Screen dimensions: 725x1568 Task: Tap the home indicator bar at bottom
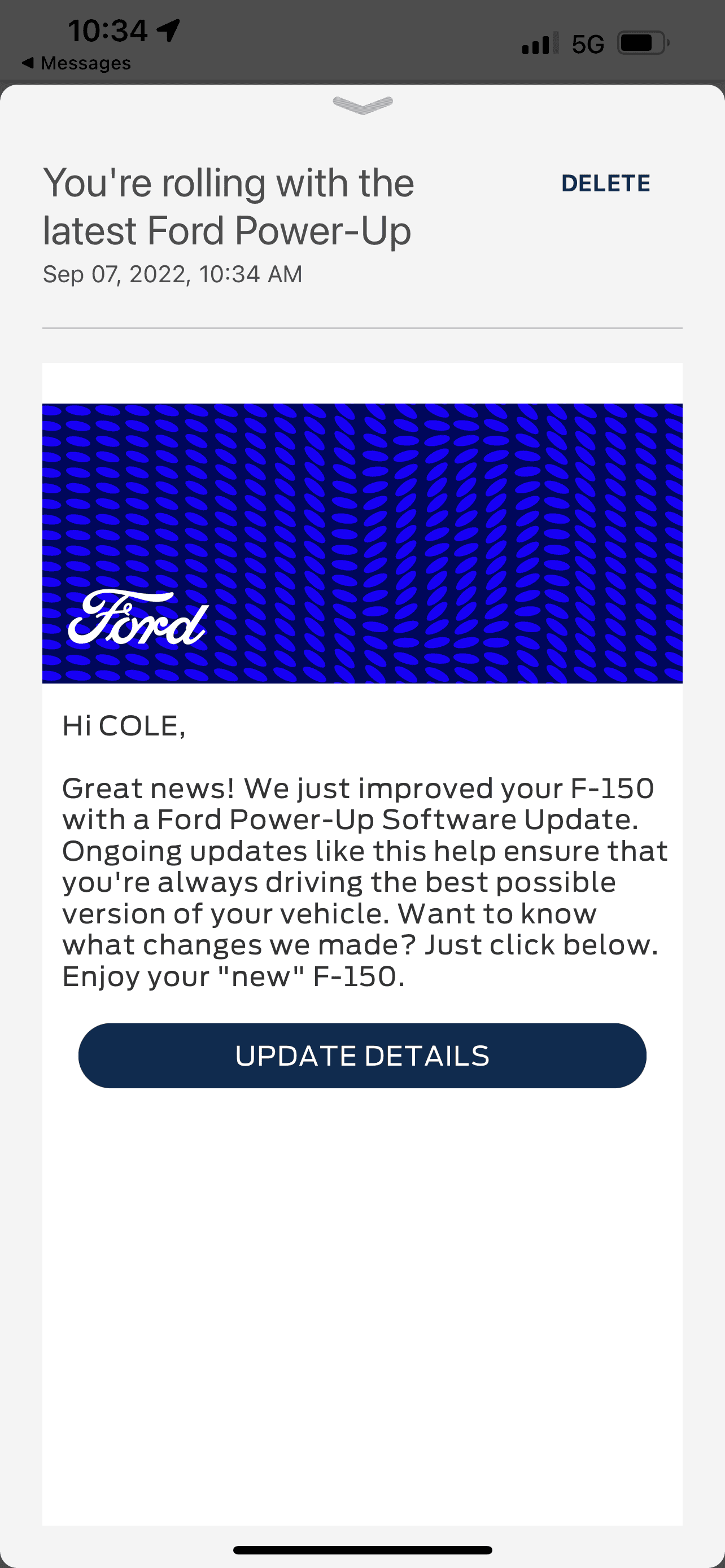pyautogui.click(x=362, y=1549)
